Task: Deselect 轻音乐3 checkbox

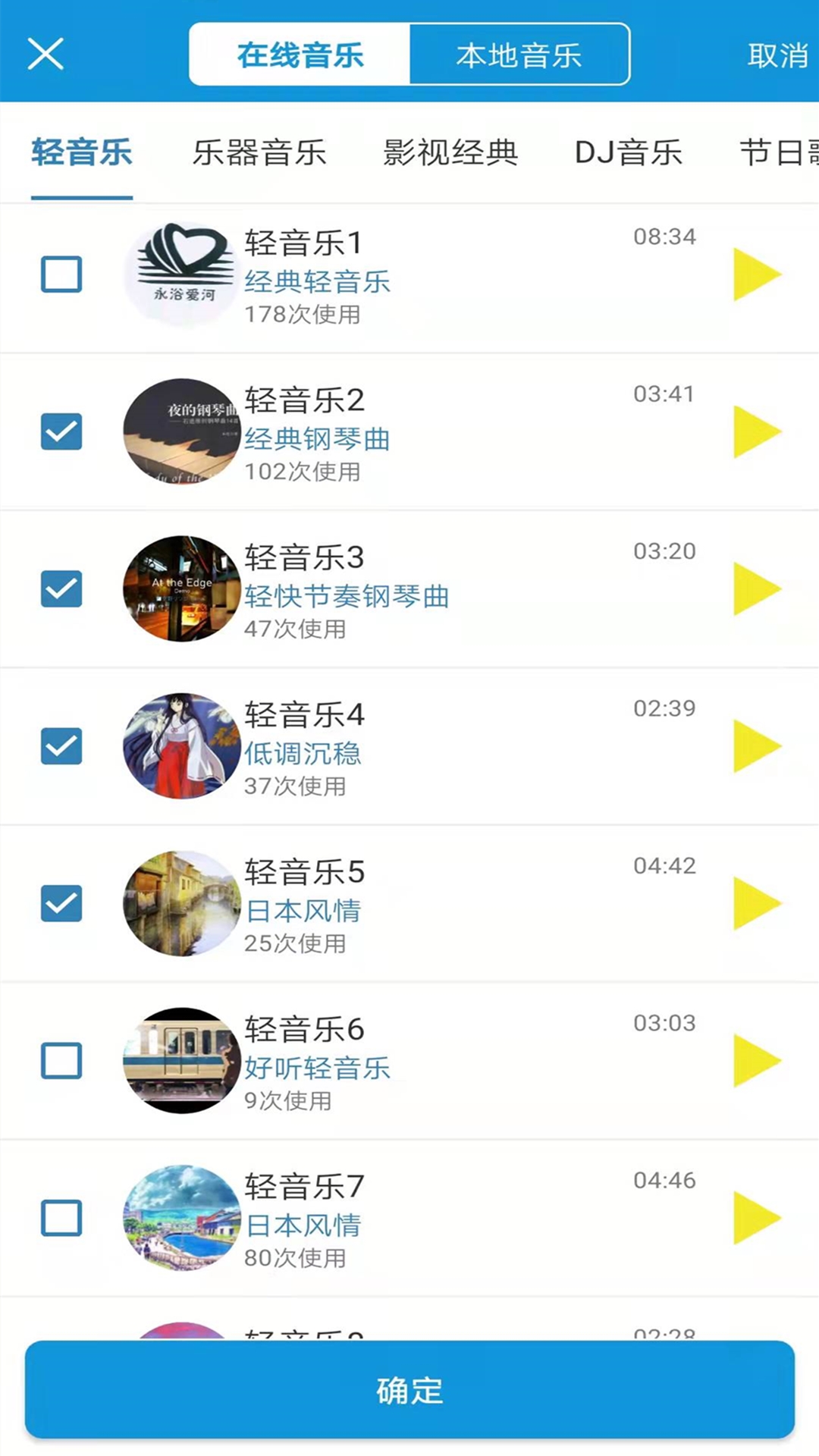Action: (61, 589)
